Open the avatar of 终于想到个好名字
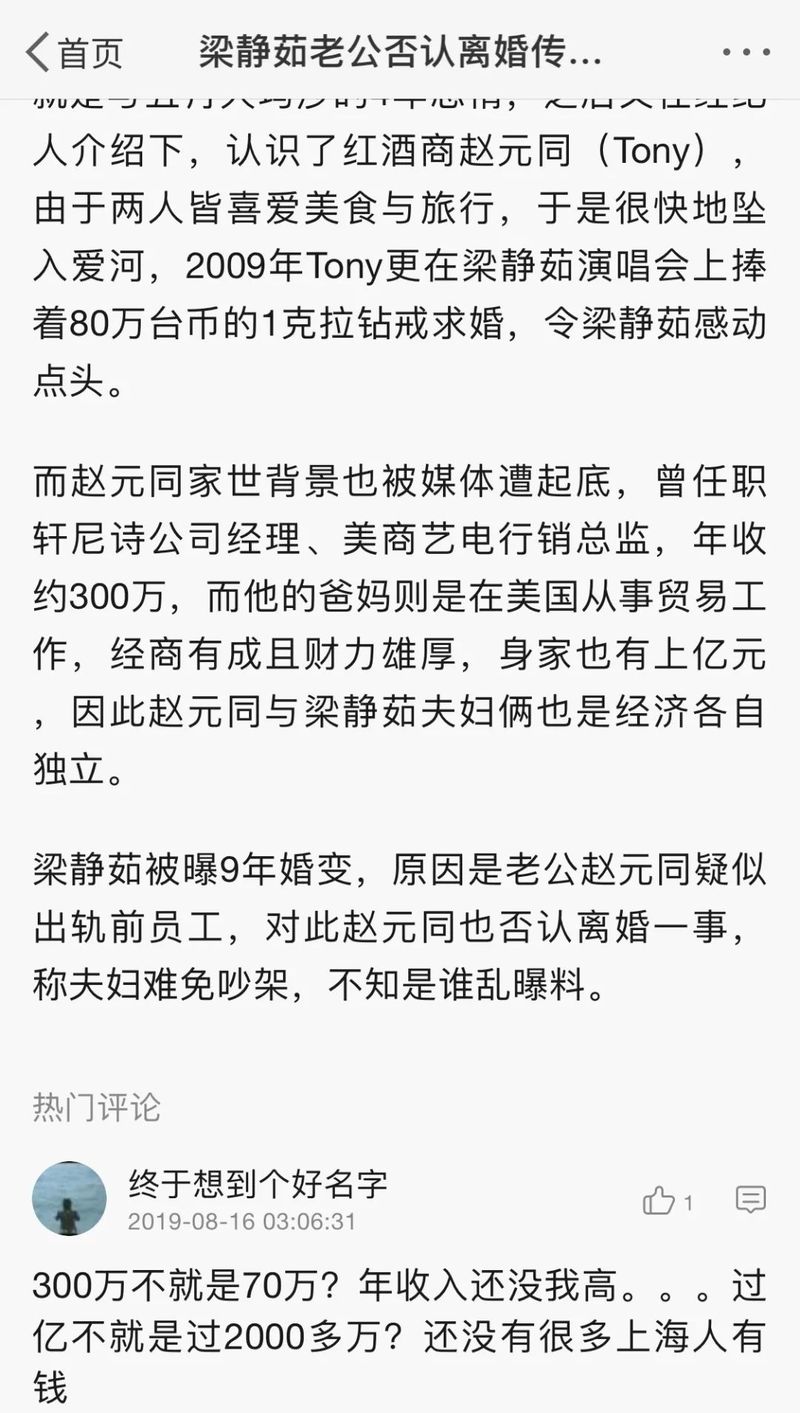Image resolution: width=800 pixels, height=1413 pixels. (x=69, y=1198)
